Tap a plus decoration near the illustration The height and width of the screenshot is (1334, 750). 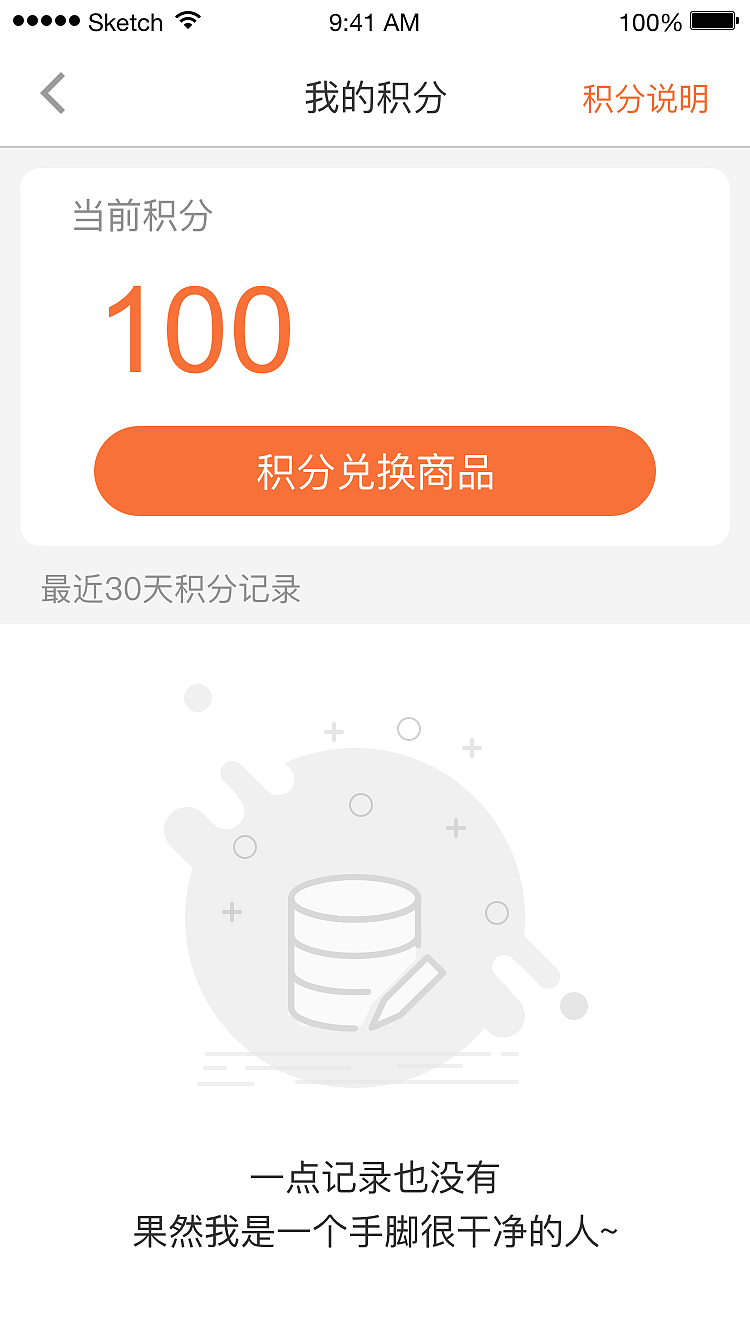333,731
